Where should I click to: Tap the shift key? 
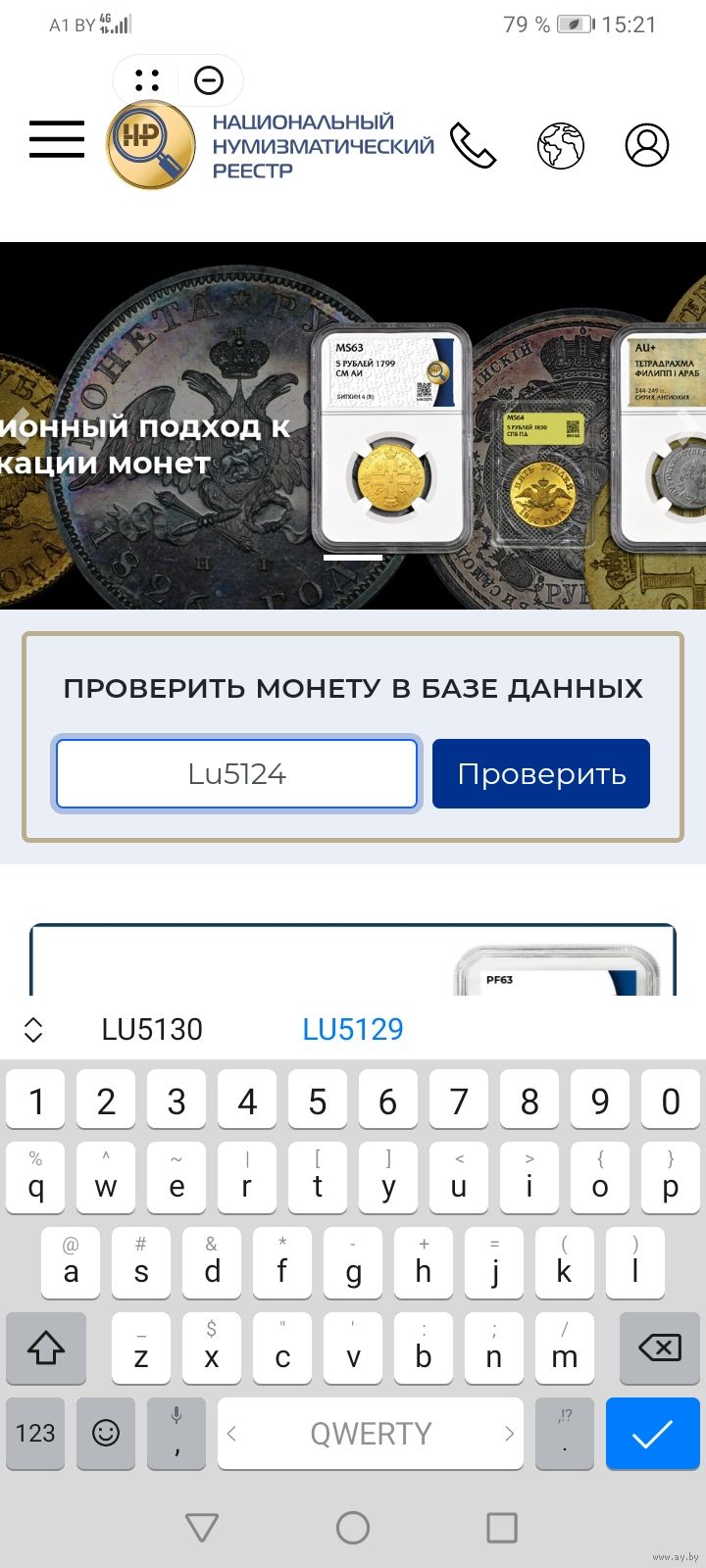point(46,1348)
